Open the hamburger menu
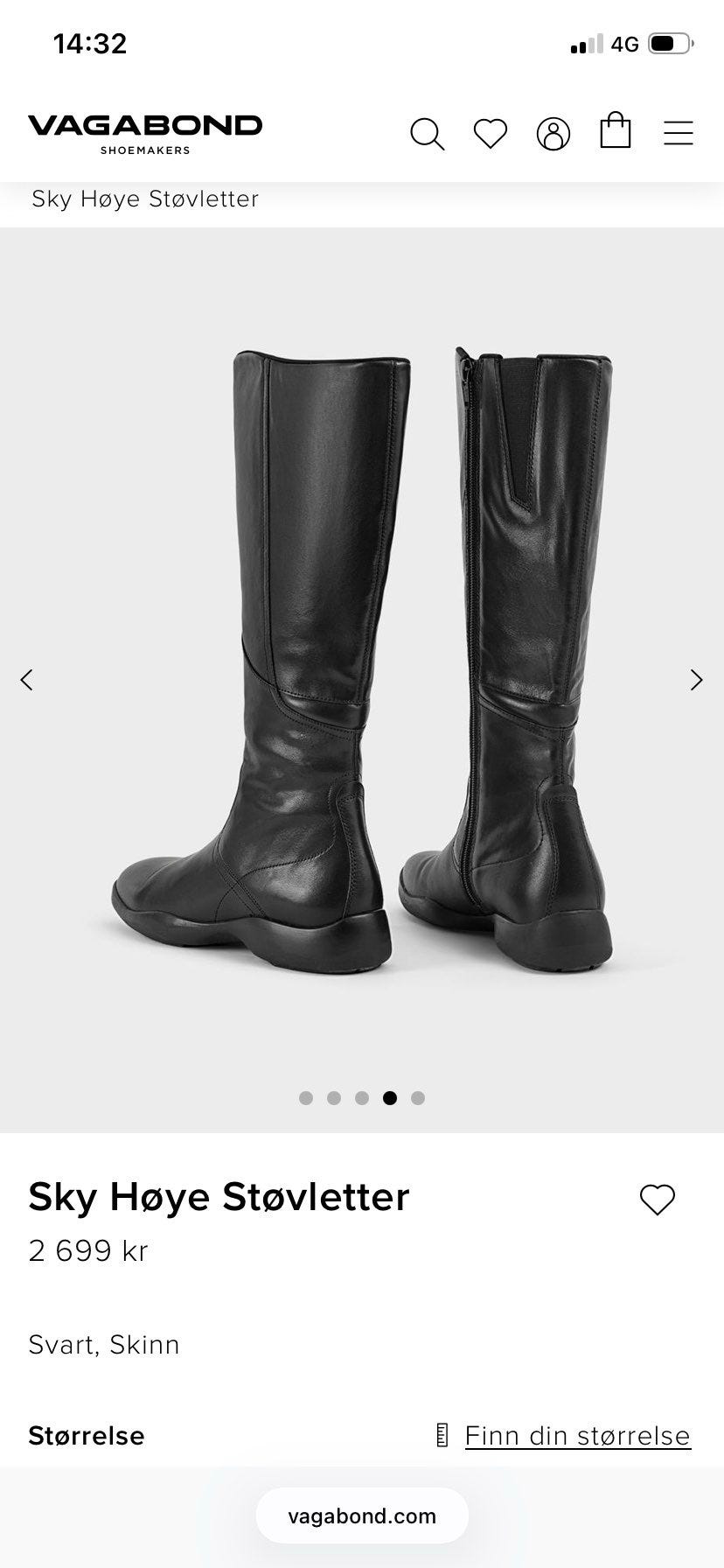 679,133
